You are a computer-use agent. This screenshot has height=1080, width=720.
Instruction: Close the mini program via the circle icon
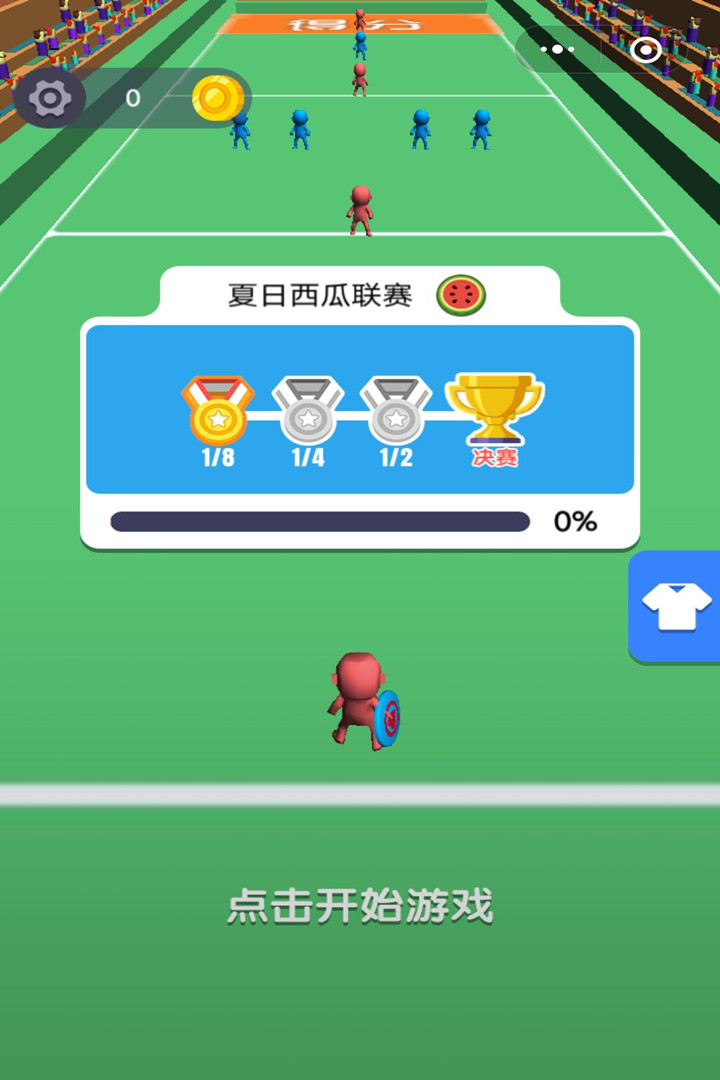[646, 49]
